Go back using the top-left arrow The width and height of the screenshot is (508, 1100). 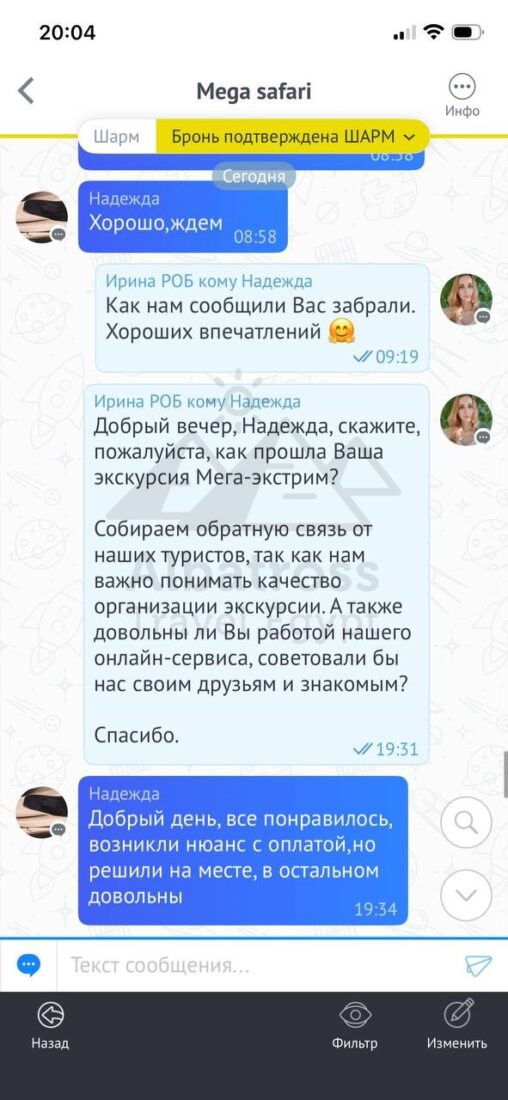coord(26,91)
